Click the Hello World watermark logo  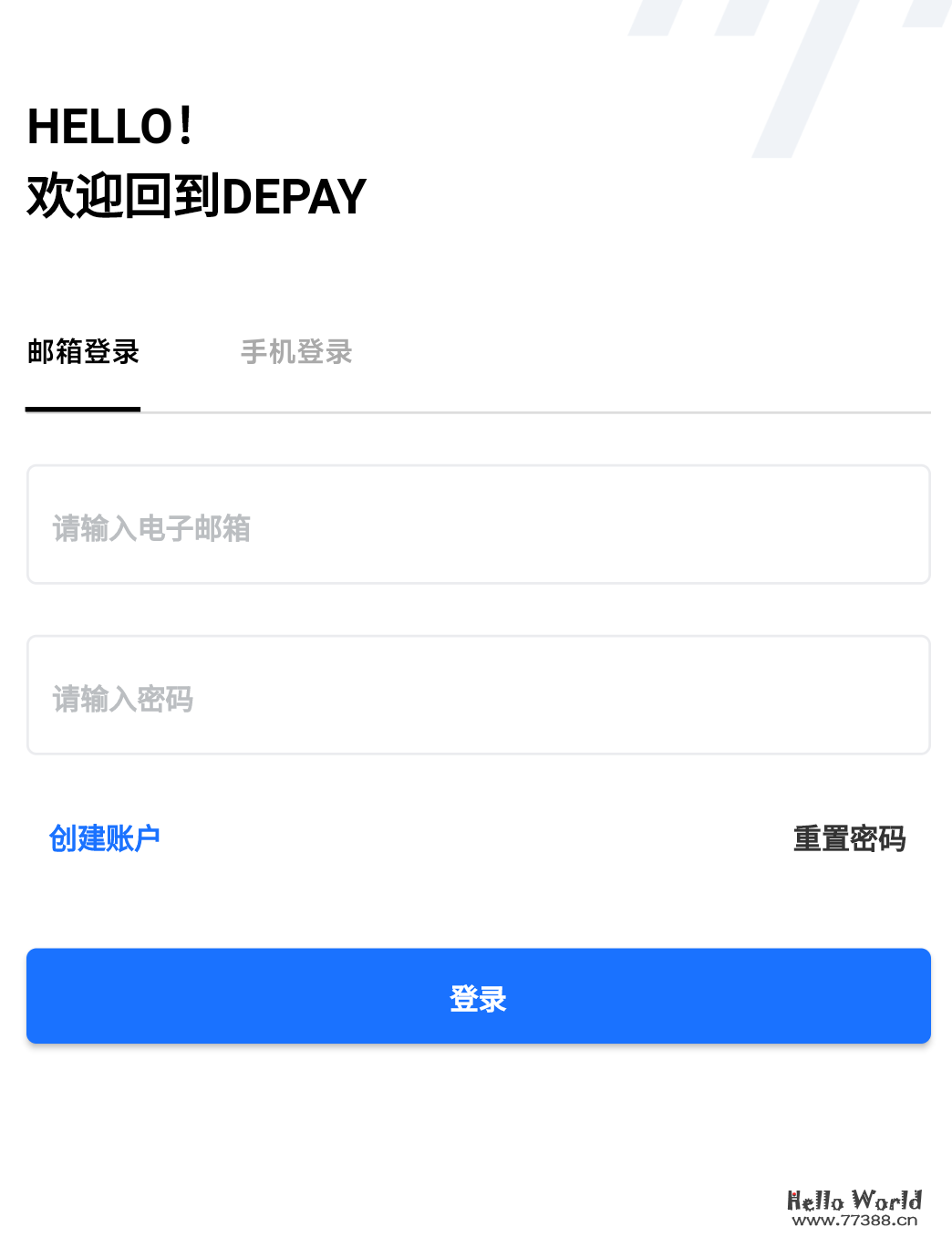point(851,1200)
